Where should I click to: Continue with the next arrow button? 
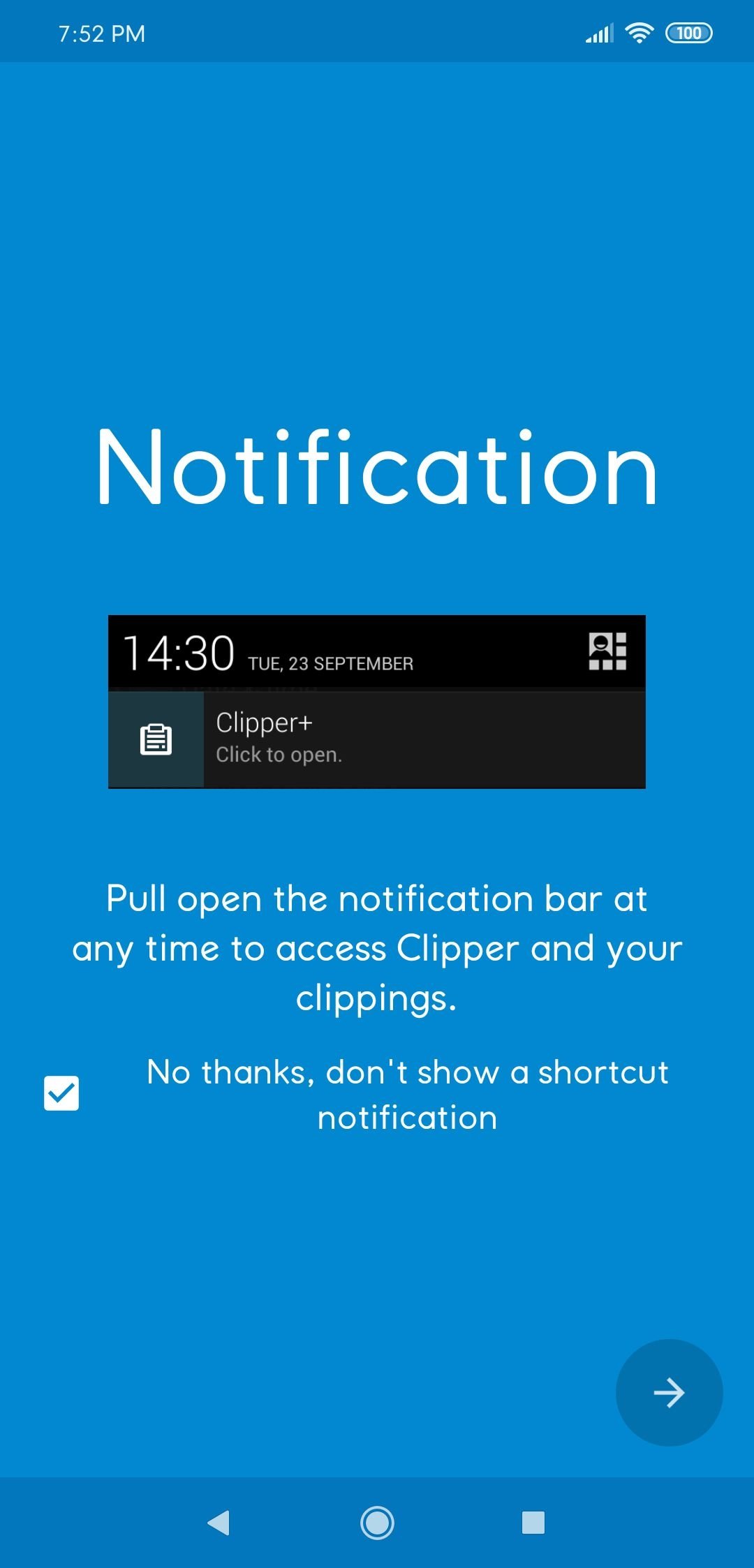(x=669, y=1393)
